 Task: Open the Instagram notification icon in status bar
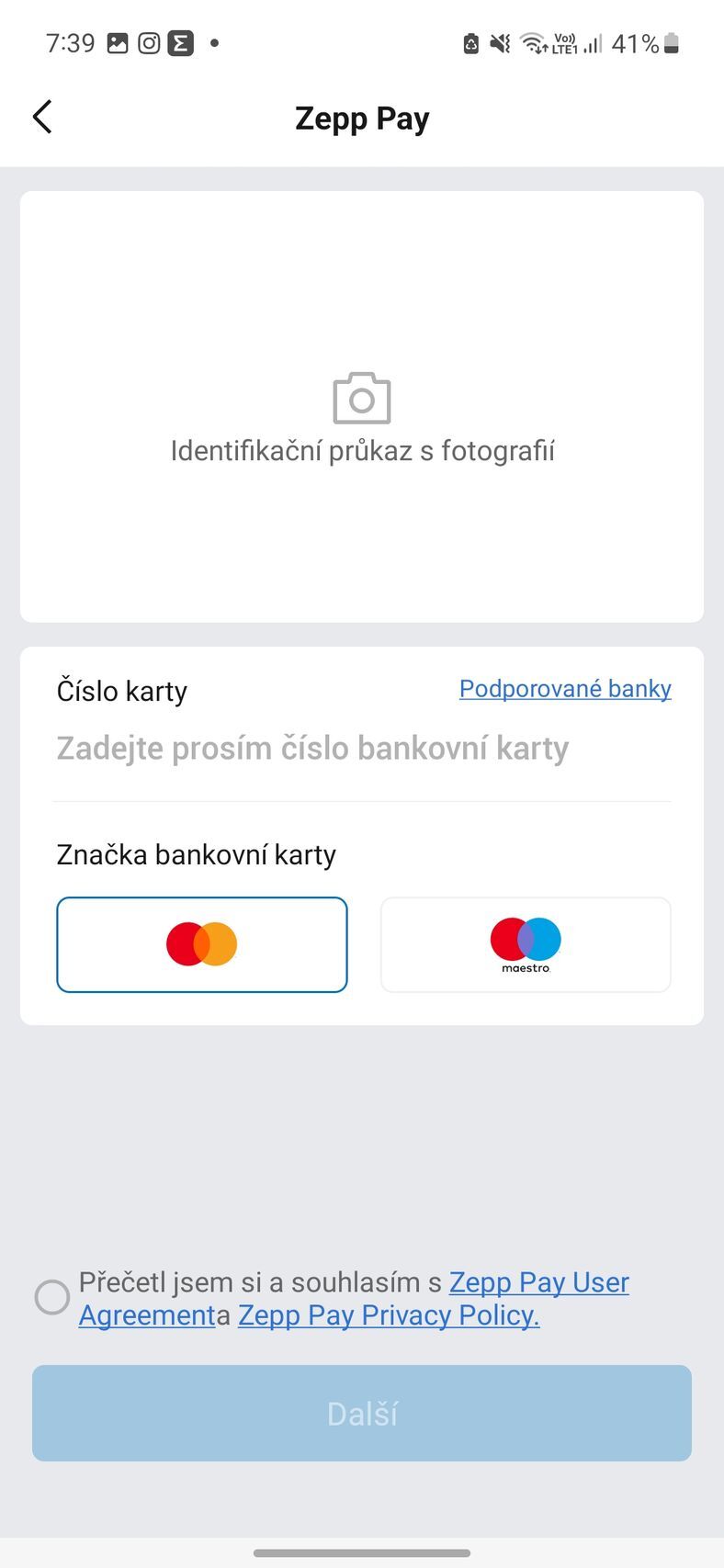(148, 42)
